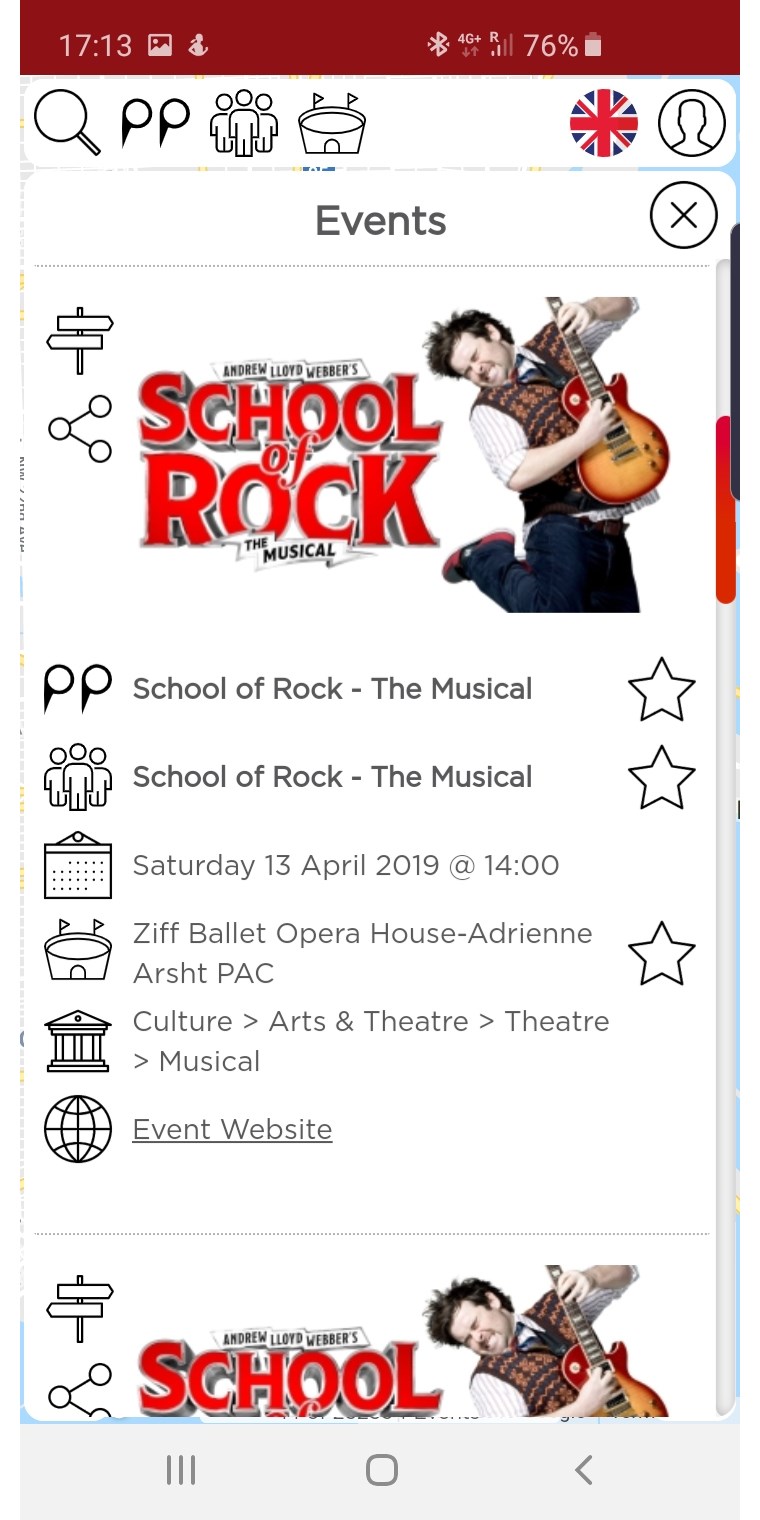This screenshot has width=760, height=1520.
Task: Share the first School of Rock event
Action: [x=80, y=429]
